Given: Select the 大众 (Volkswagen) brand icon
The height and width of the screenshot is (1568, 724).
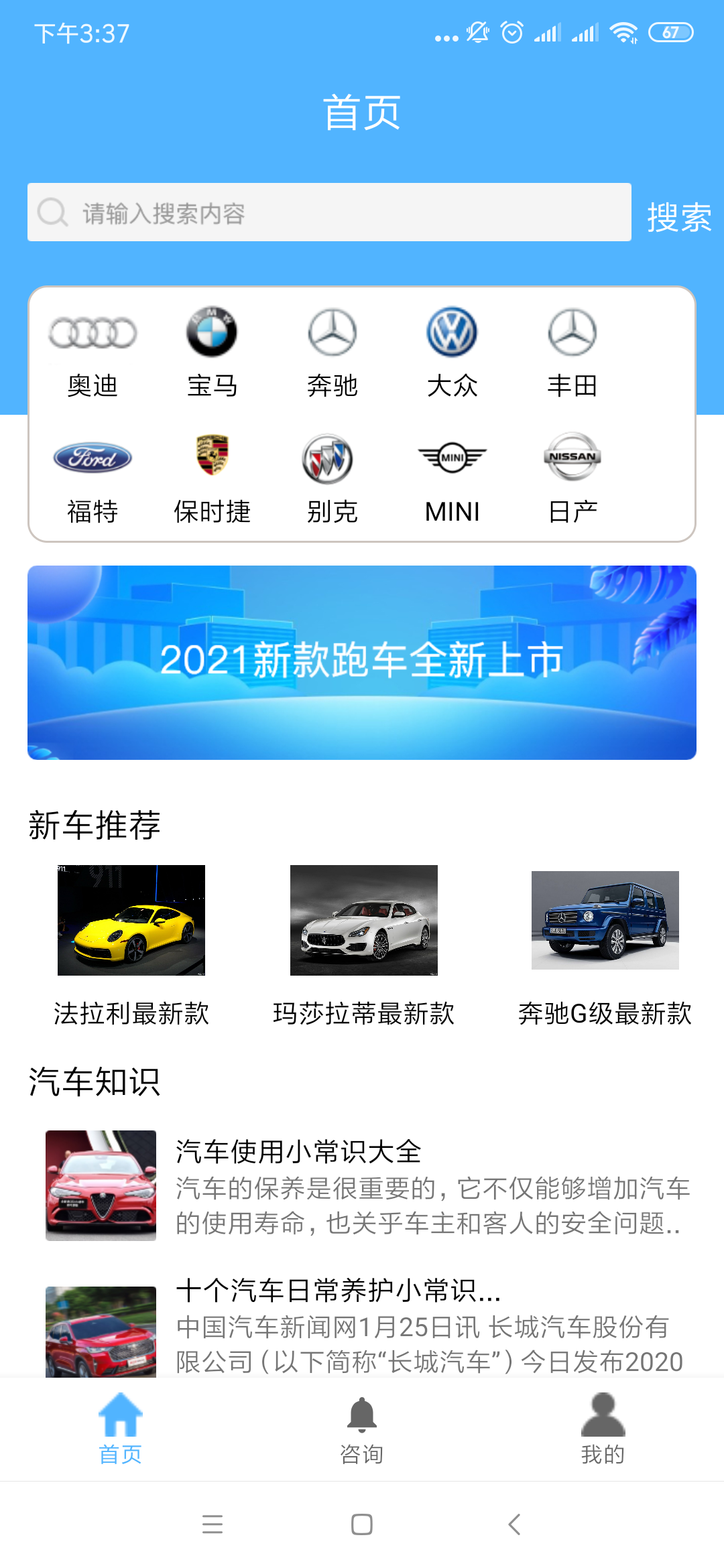Looking at the screenshot, I should coord(452,331).
